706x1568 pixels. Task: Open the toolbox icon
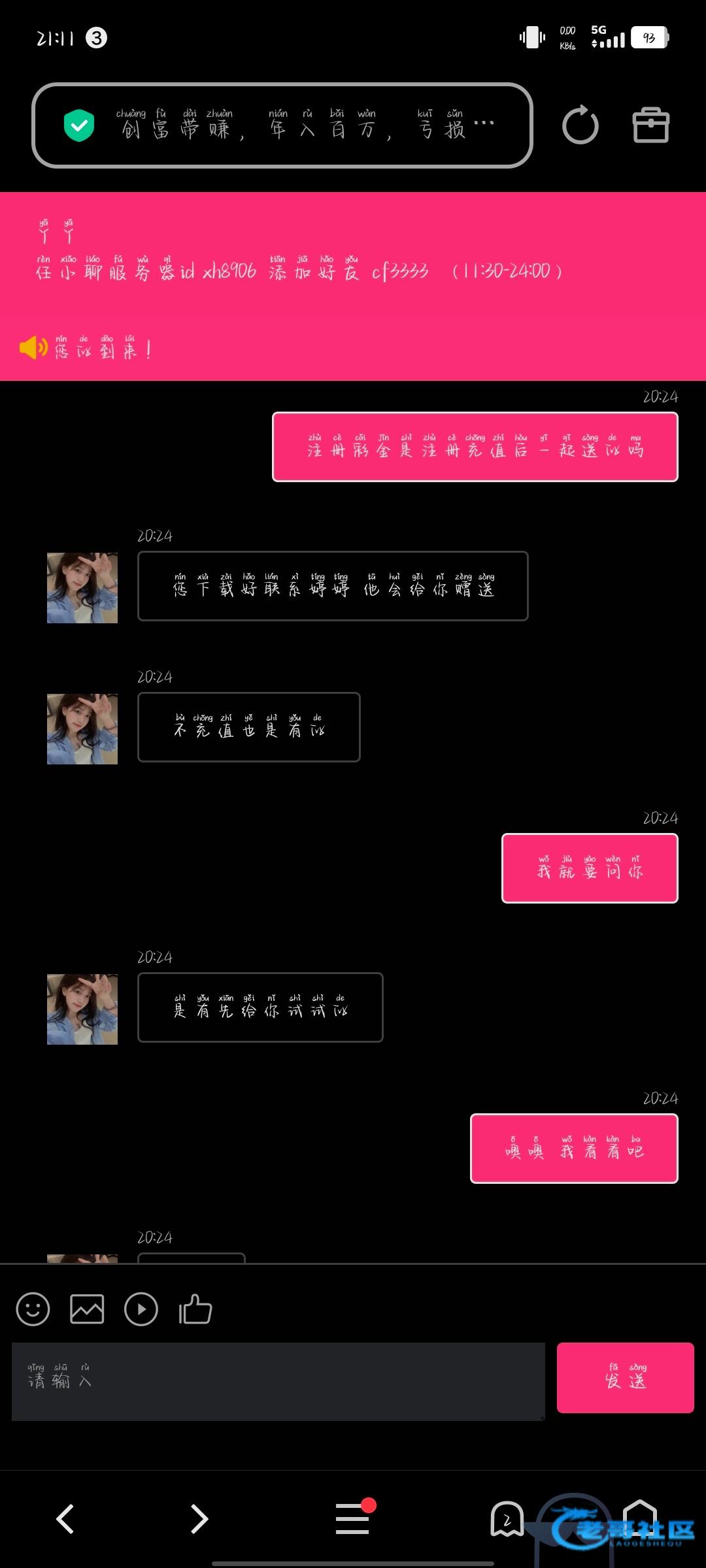(x=650, y=125)
